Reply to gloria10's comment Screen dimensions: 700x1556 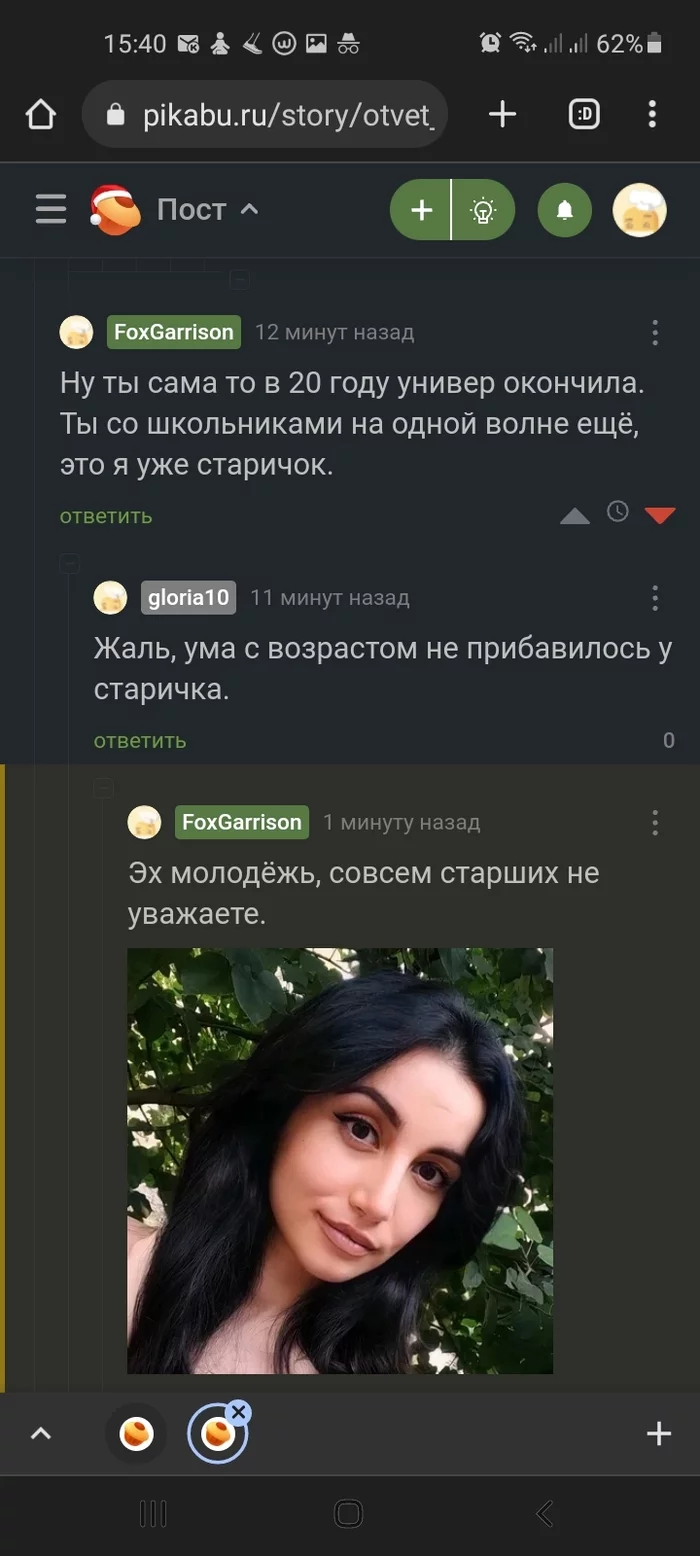point(140,741)
